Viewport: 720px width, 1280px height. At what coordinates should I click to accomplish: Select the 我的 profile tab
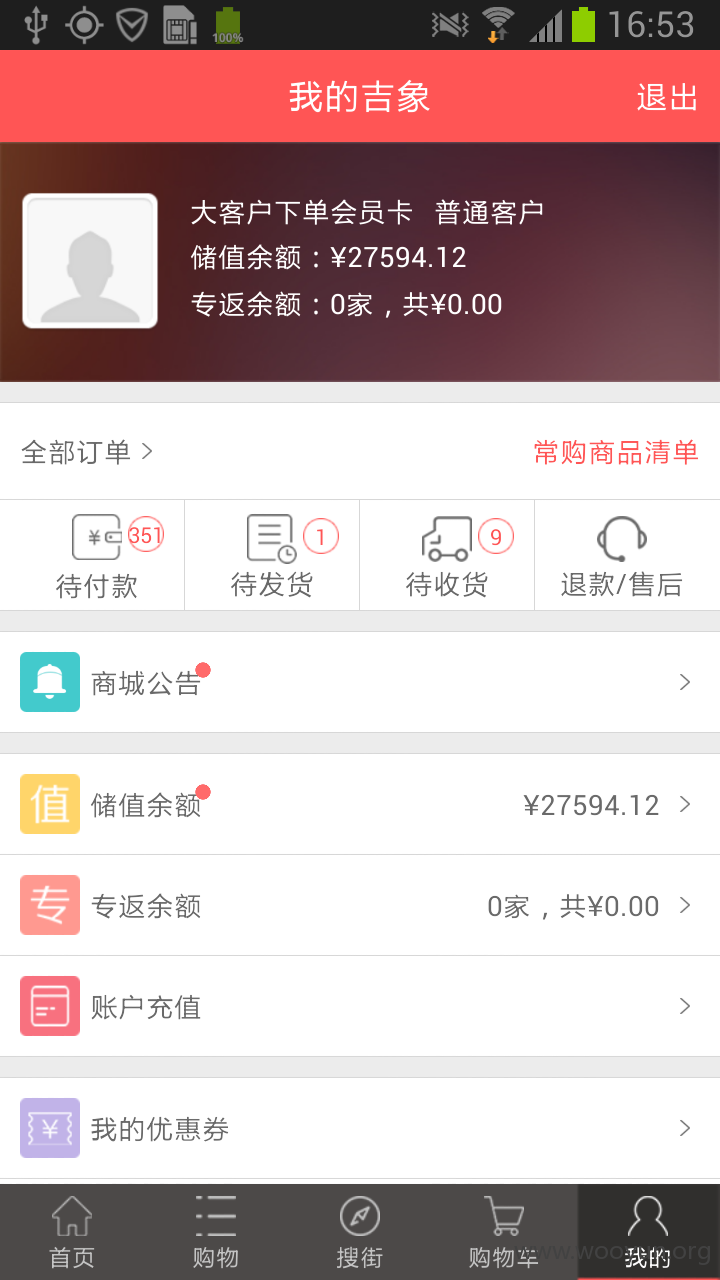(x=648, y=1232)
